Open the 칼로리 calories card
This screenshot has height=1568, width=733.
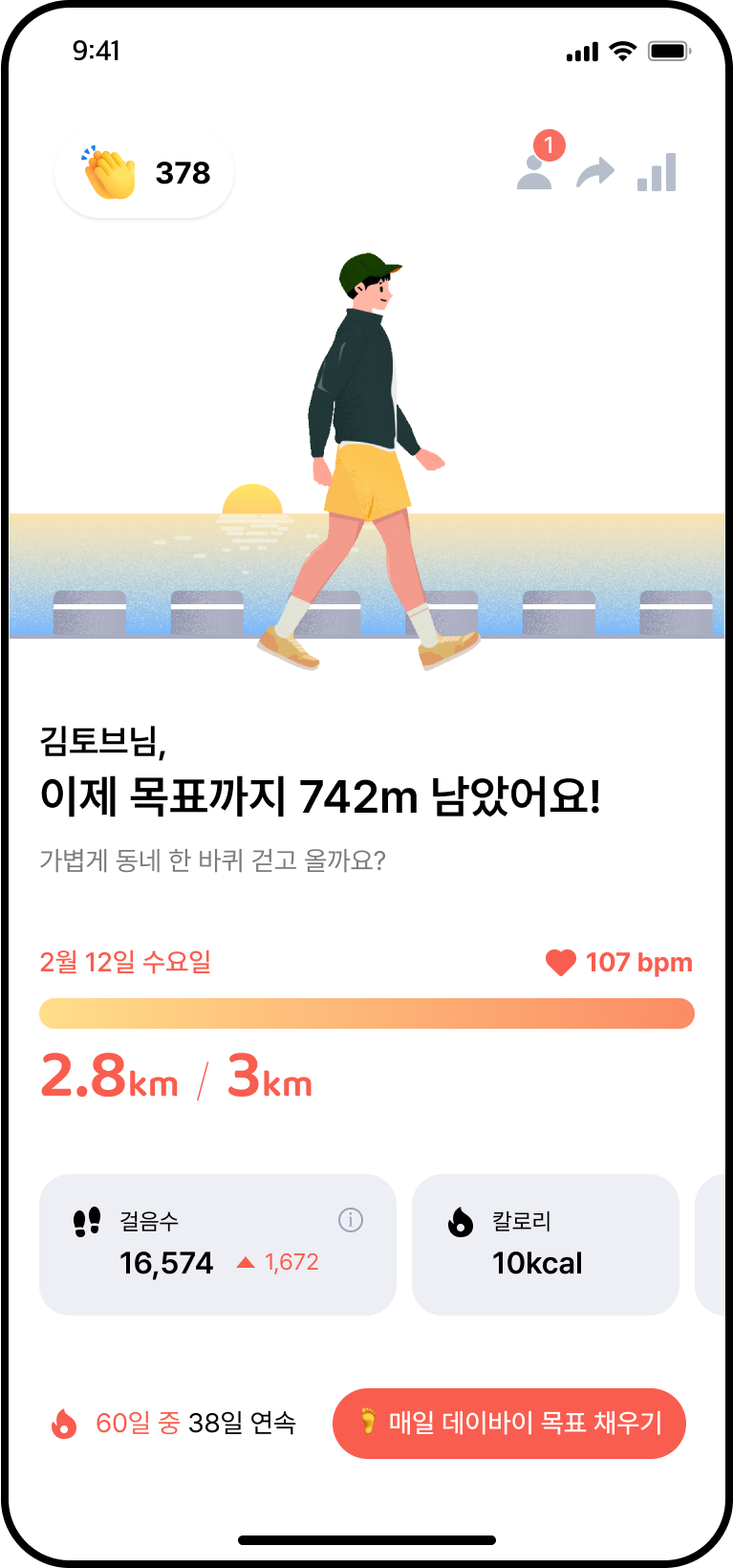click(545, 1244)
